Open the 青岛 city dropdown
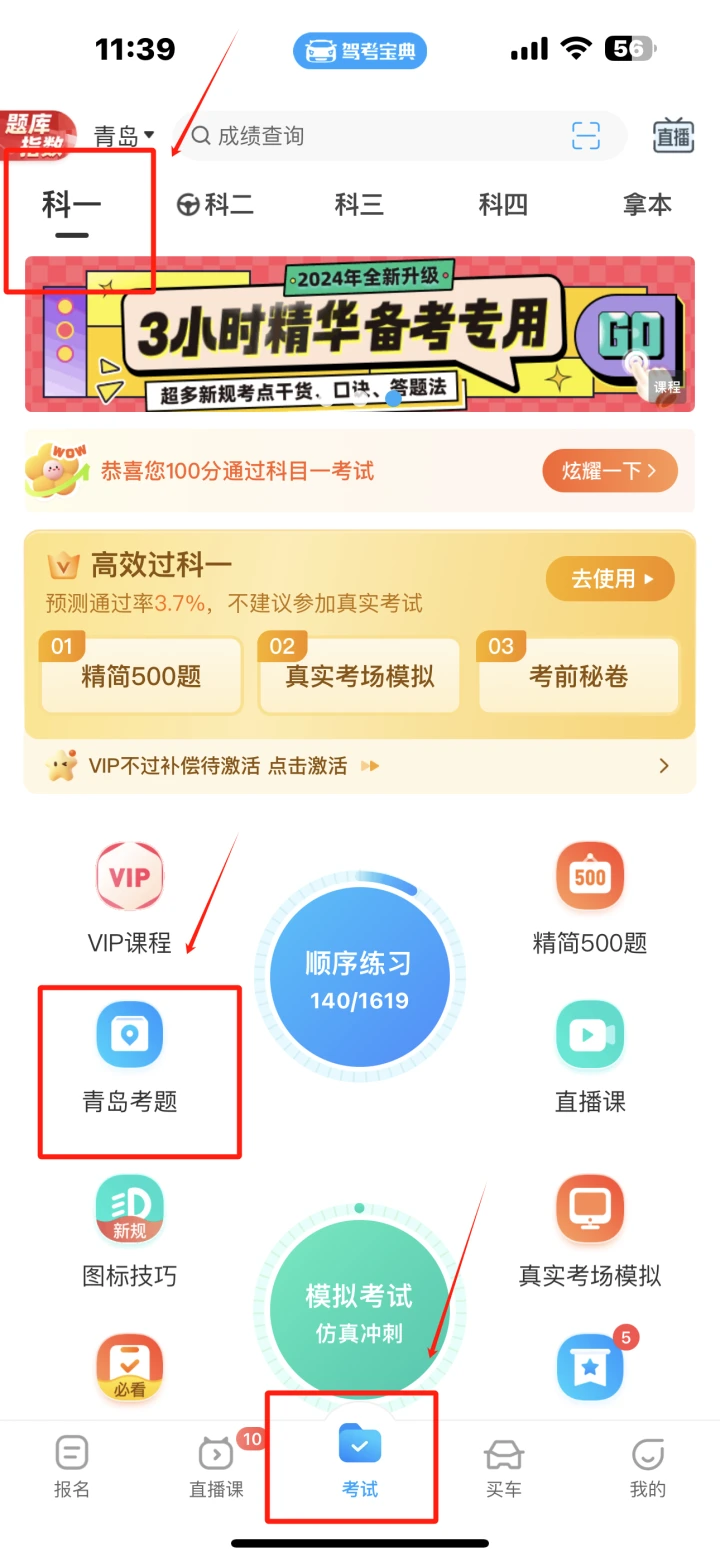The width and height of the screenshot is (720, 1561). point(124,136)
